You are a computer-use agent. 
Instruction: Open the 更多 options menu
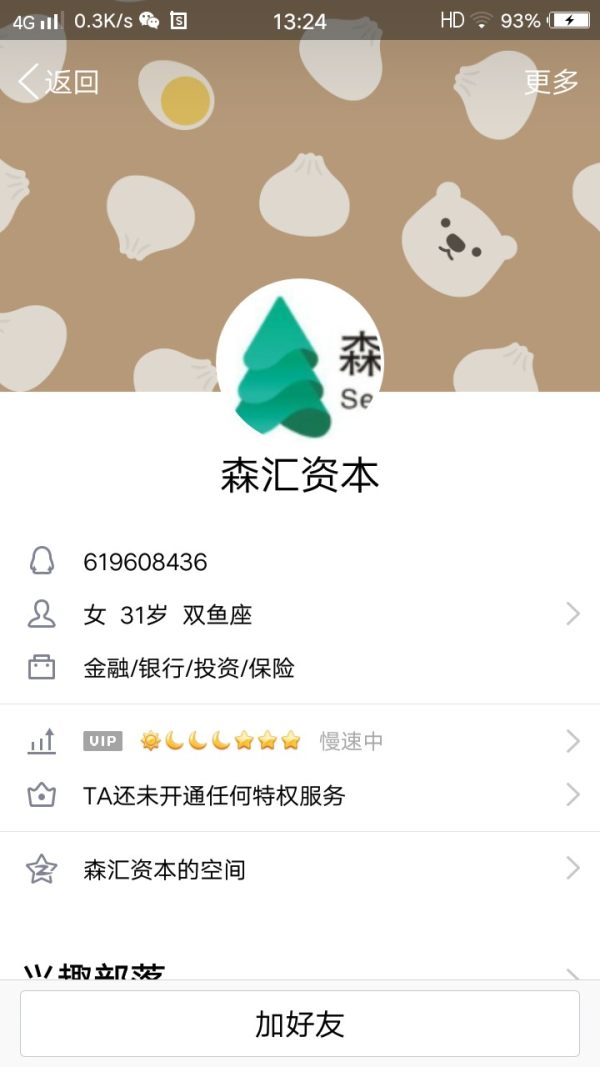pos(551,81)
